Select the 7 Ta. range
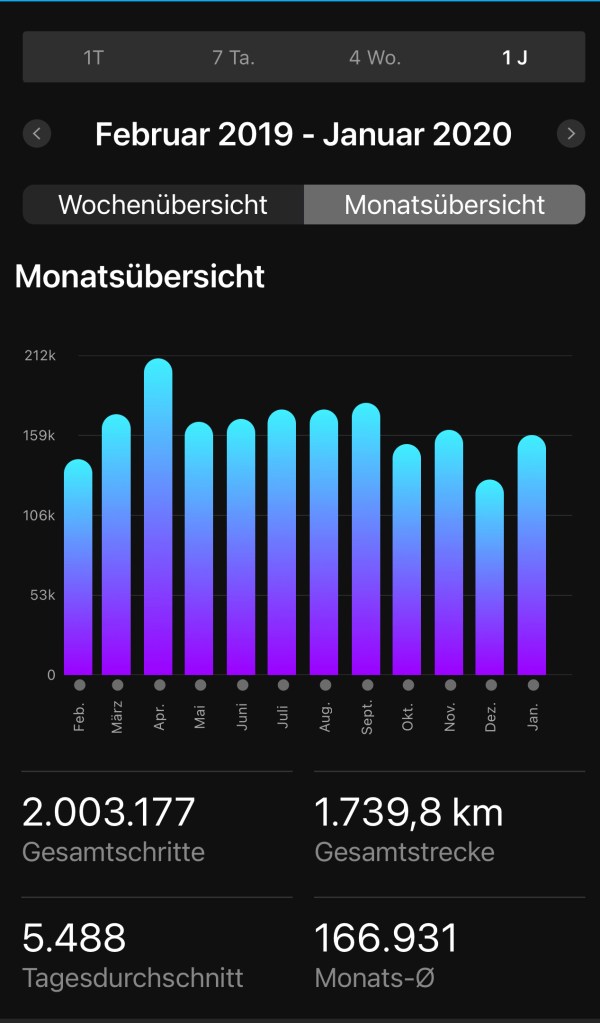This screenshot has height=1023, width=600. tap(233, 57)
